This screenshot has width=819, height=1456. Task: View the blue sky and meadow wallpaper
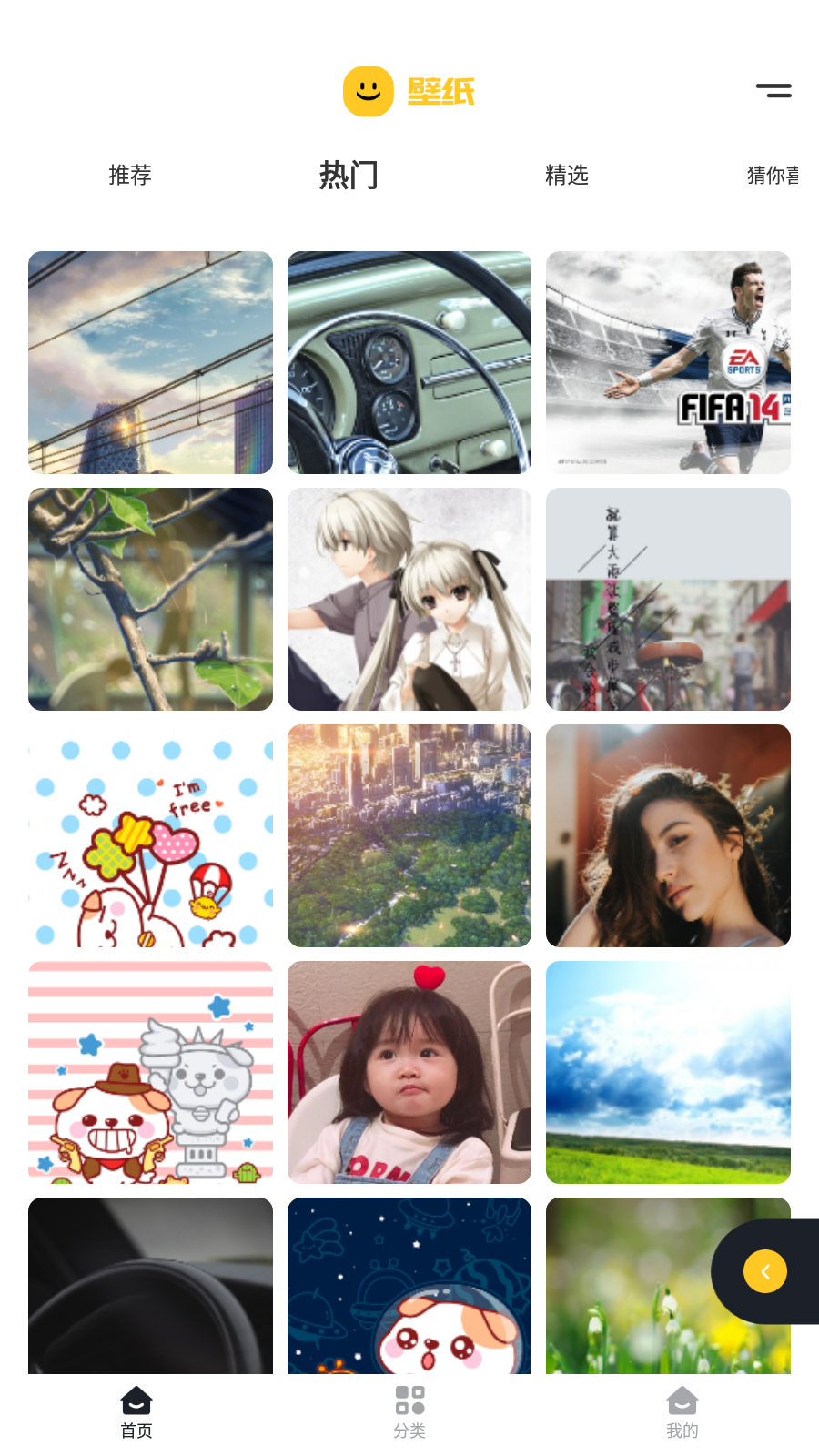(x=668, y=1072)
